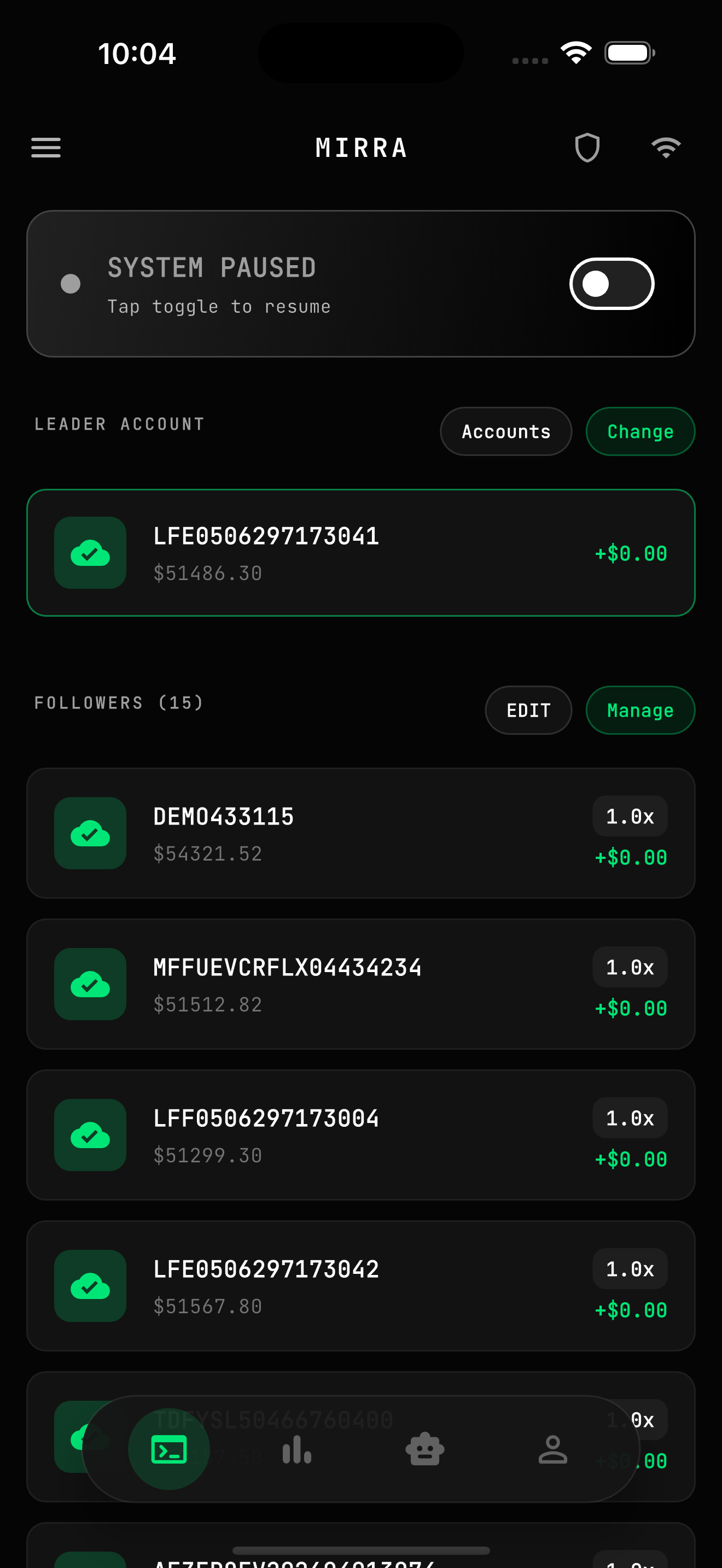Open follower card LFE0506297173042
Viewport: 722px width, 1568px height.
360,1285
